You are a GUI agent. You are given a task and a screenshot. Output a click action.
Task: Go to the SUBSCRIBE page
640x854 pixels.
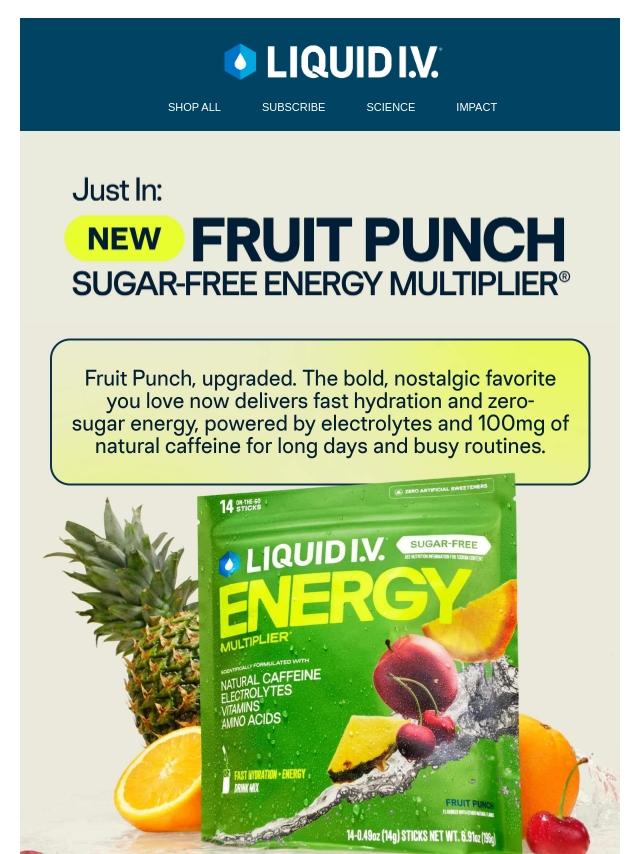pyautogui.click(x=293, y=107)
